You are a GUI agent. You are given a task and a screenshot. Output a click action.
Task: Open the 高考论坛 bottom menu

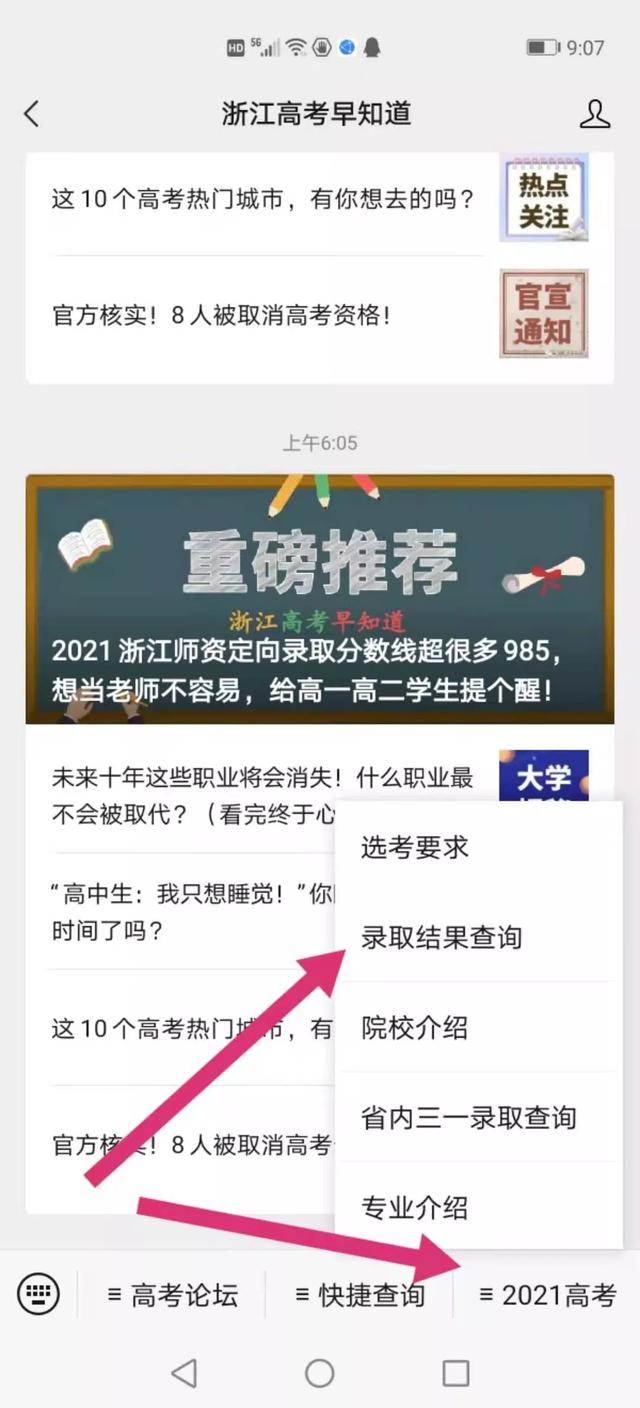pyautogui.click(x=173, y=1295)
